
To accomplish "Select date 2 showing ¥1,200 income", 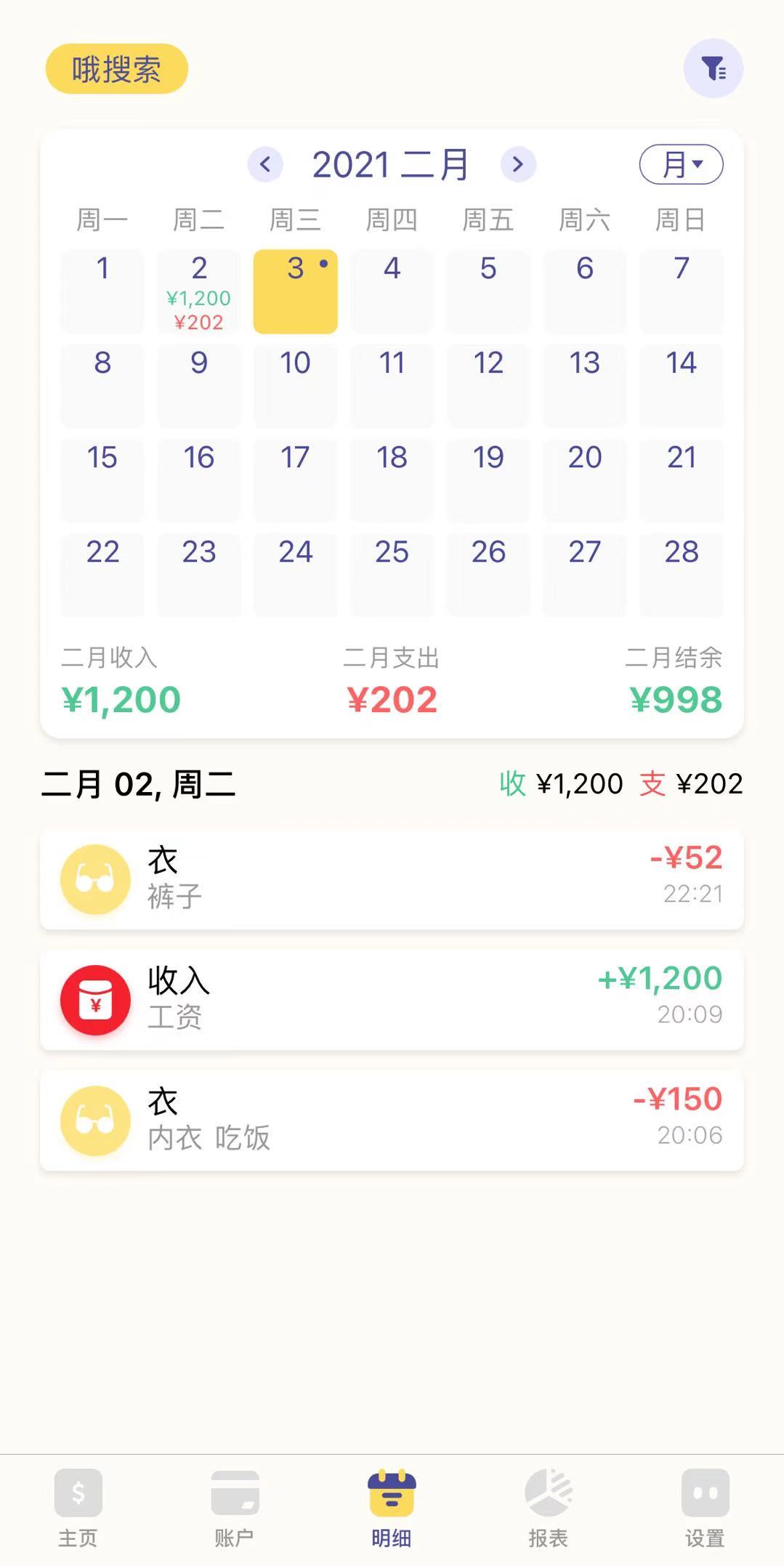I will coord(198,291).
